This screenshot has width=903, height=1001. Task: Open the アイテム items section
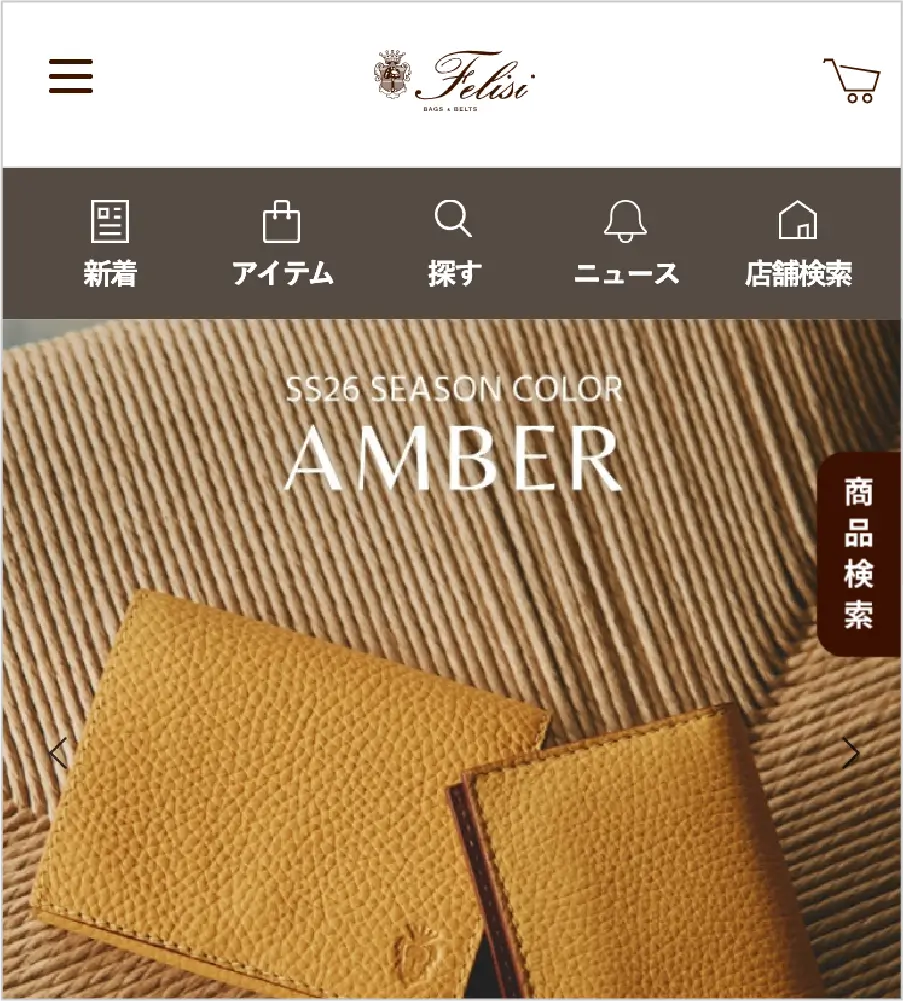point(282,243)
